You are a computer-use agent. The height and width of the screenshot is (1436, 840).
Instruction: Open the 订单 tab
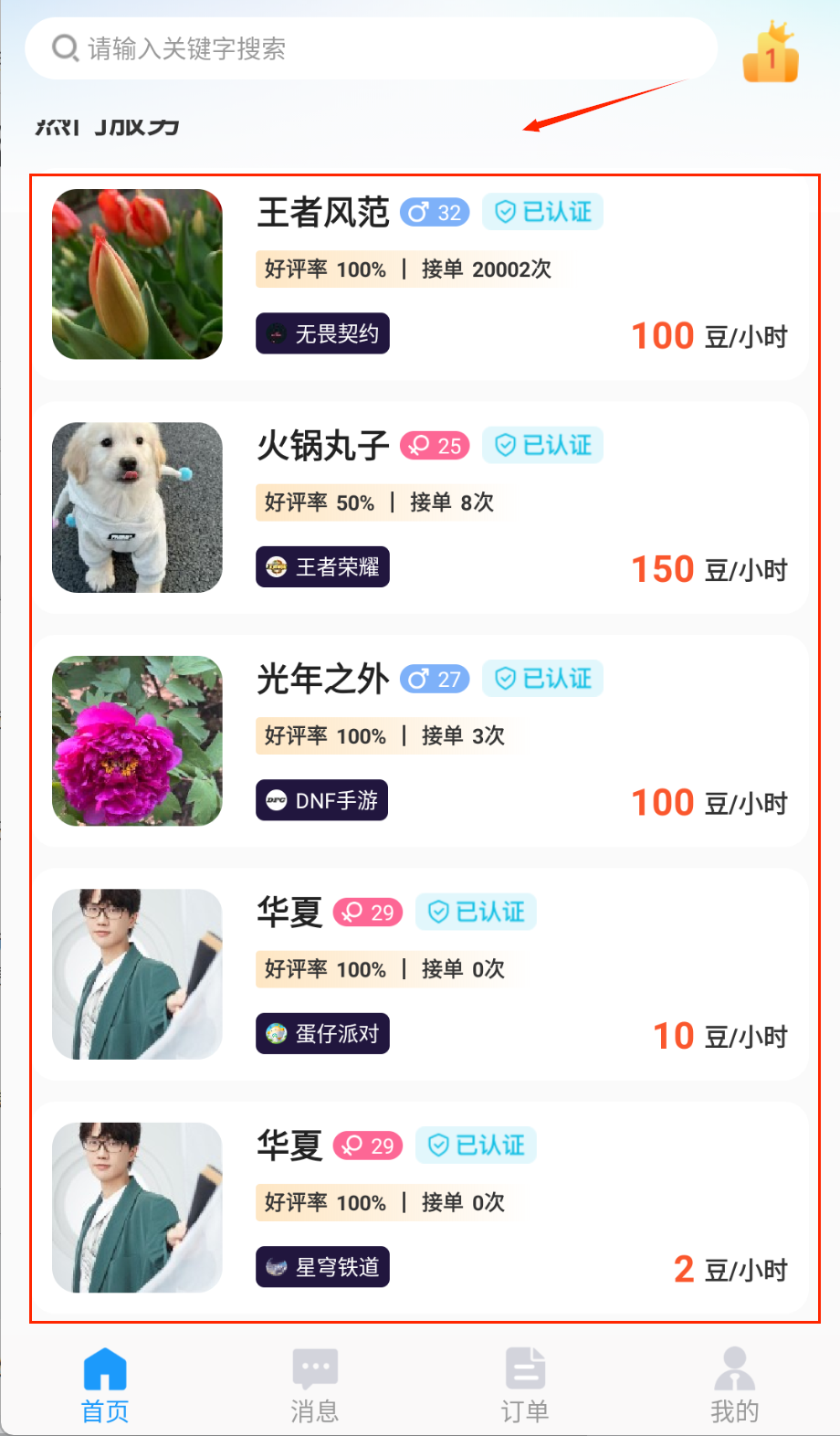[525, 1385]
